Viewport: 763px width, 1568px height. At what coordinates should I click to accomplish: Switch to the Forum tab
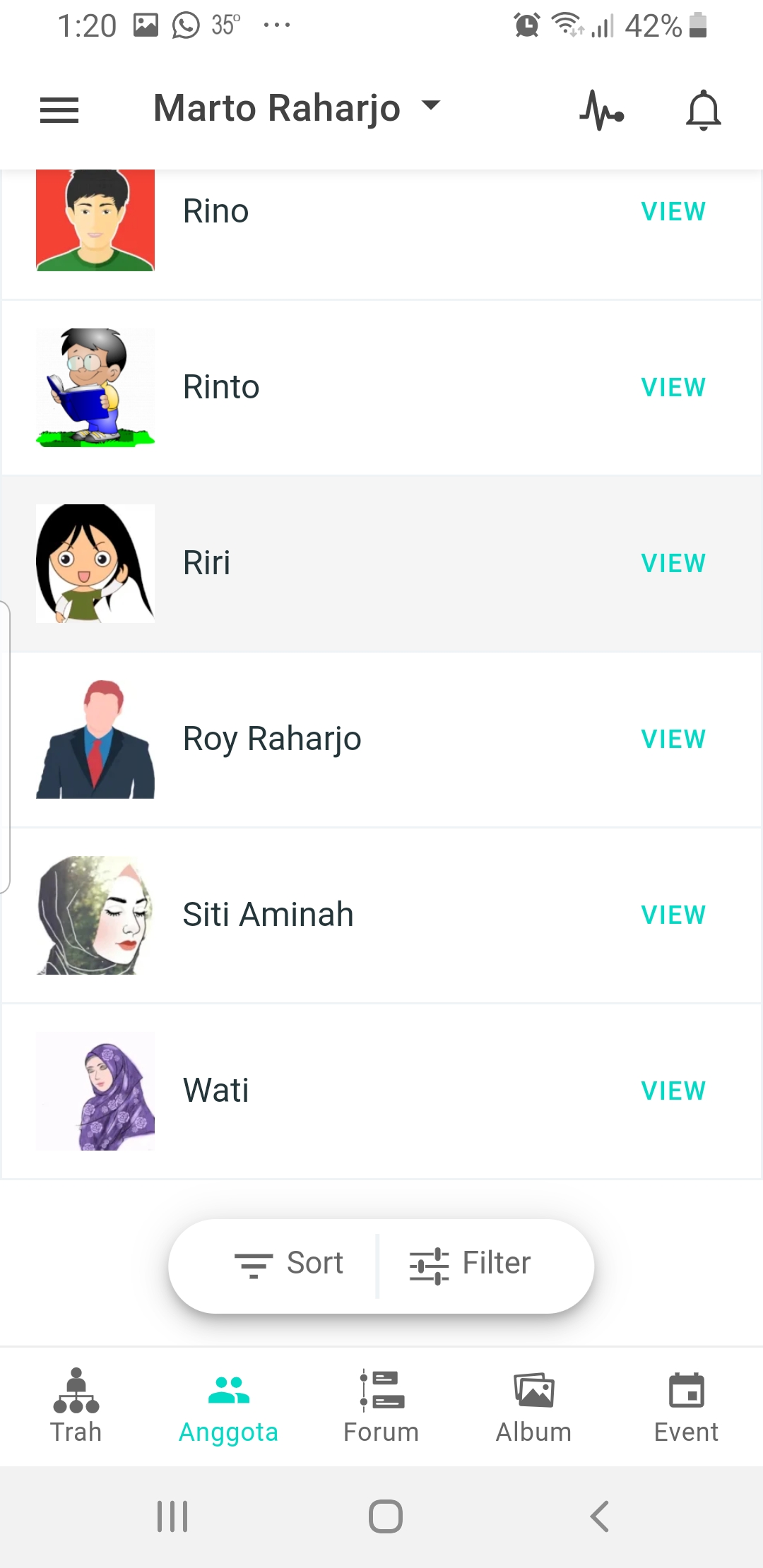click(x=381, y=1413)
